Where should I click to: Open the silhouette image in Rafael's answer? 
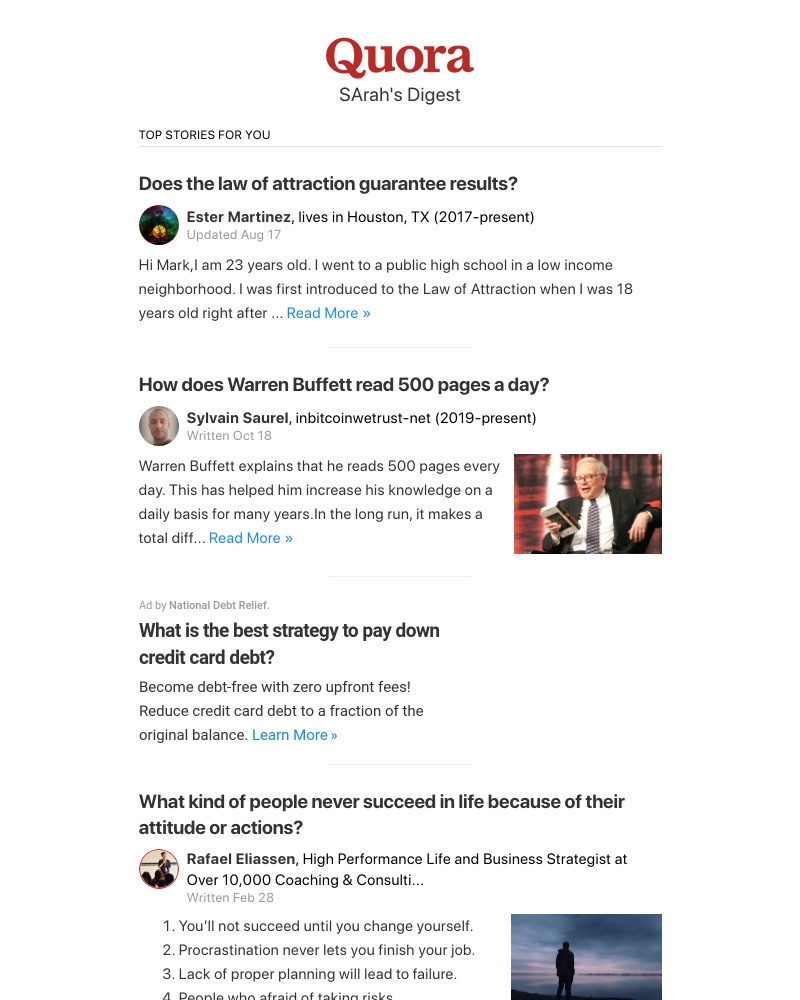click(x=586, y=956)
